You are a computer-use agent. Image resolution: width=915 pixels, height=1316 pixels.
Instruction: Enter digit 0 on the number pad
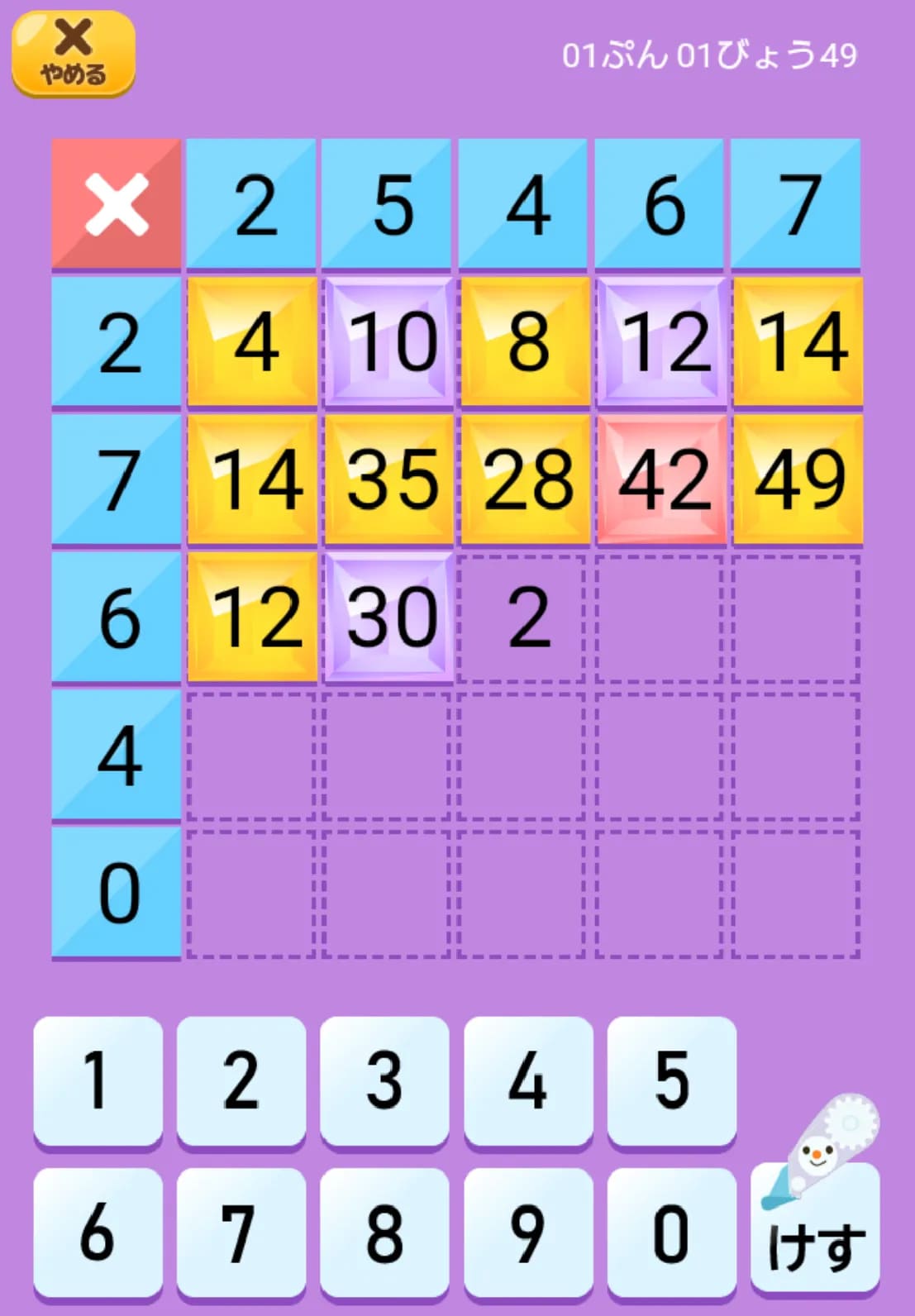pyautogui.click(x=671, y=1232)
